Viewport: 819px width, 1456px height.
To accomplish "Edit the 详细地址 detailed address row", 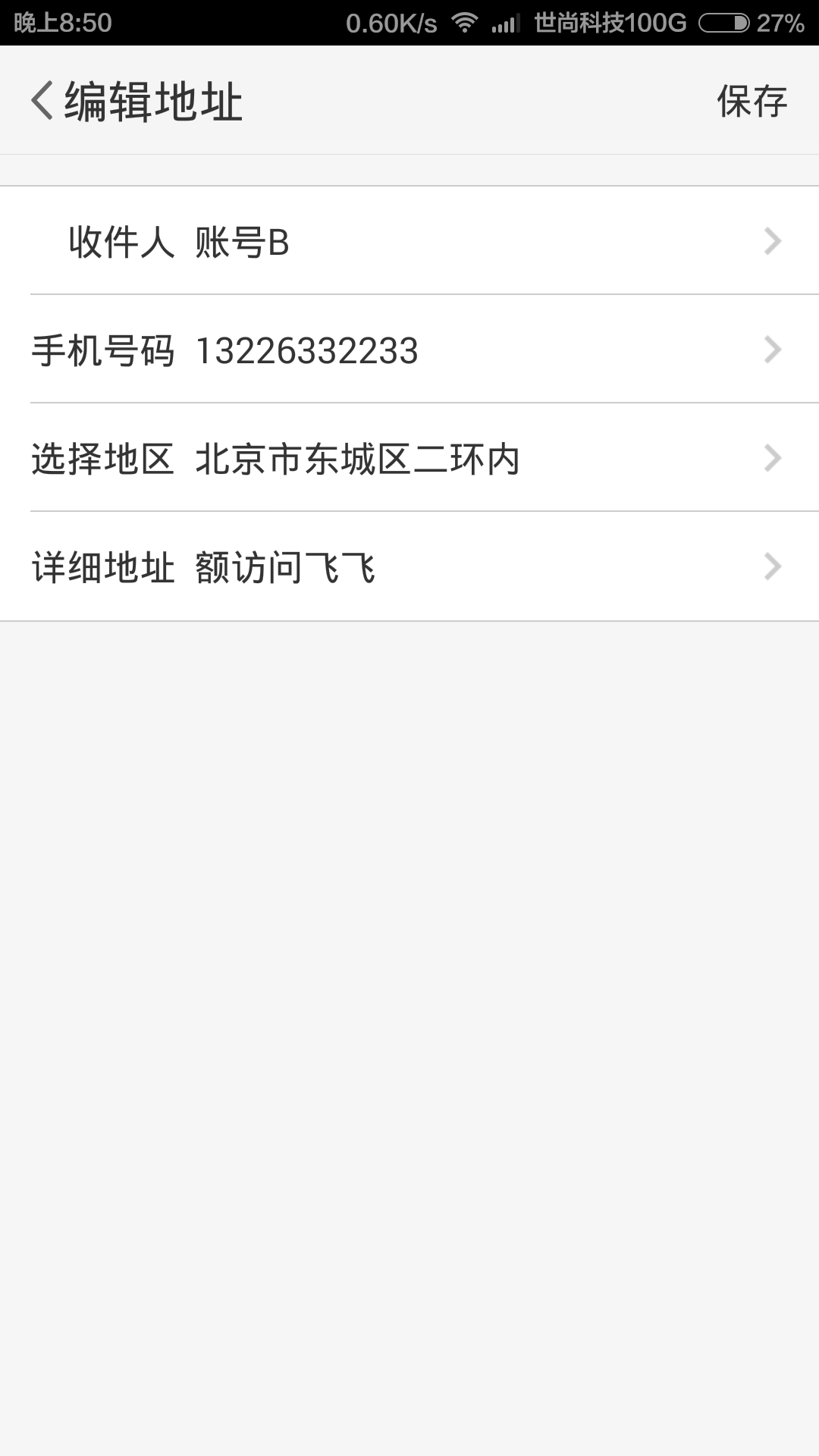I will pyautogui.click(x=409, y=566).
